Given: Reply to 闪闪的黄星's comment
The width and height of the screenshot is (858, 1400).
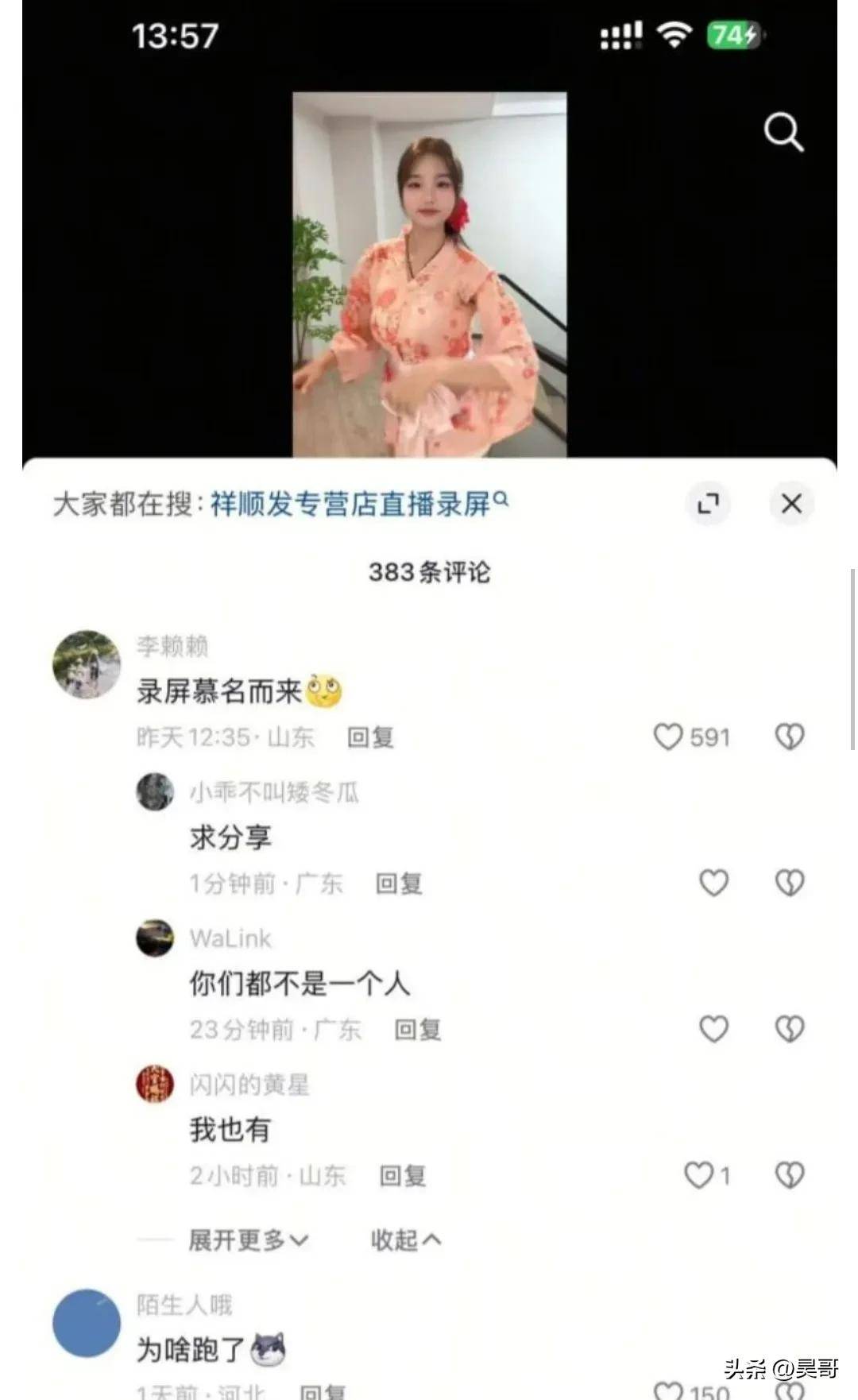Looking at the screenshot, I should tap(403, 1176).
